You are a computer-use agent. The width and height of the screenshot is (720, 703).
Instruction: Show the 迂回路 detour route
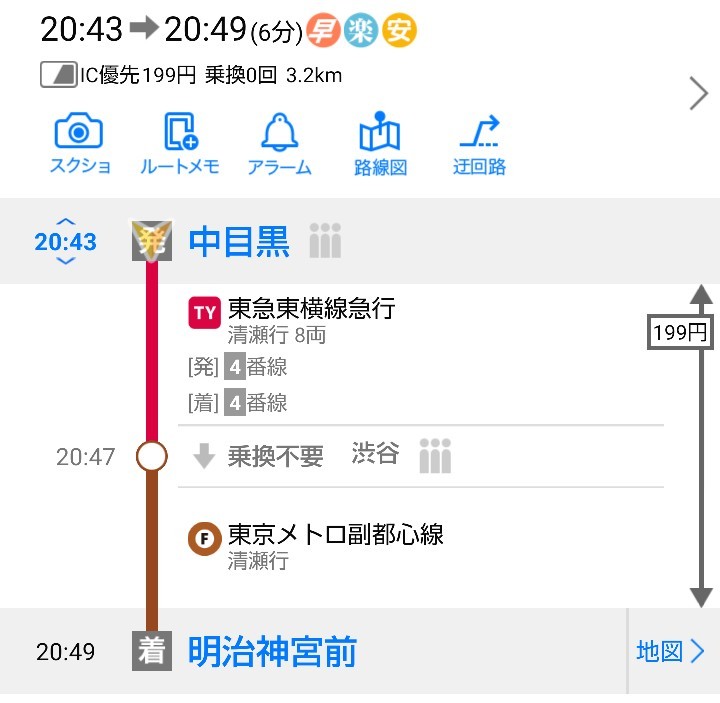479,145
